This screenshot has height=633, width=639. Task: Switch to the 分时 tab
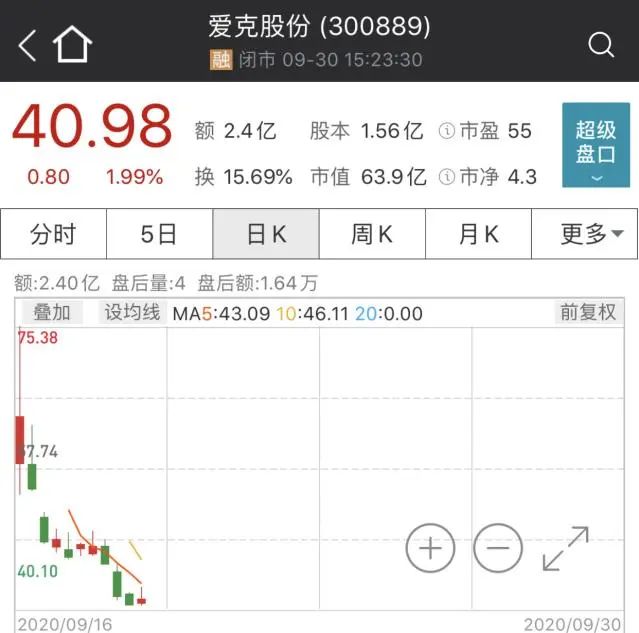click(53, 234)
